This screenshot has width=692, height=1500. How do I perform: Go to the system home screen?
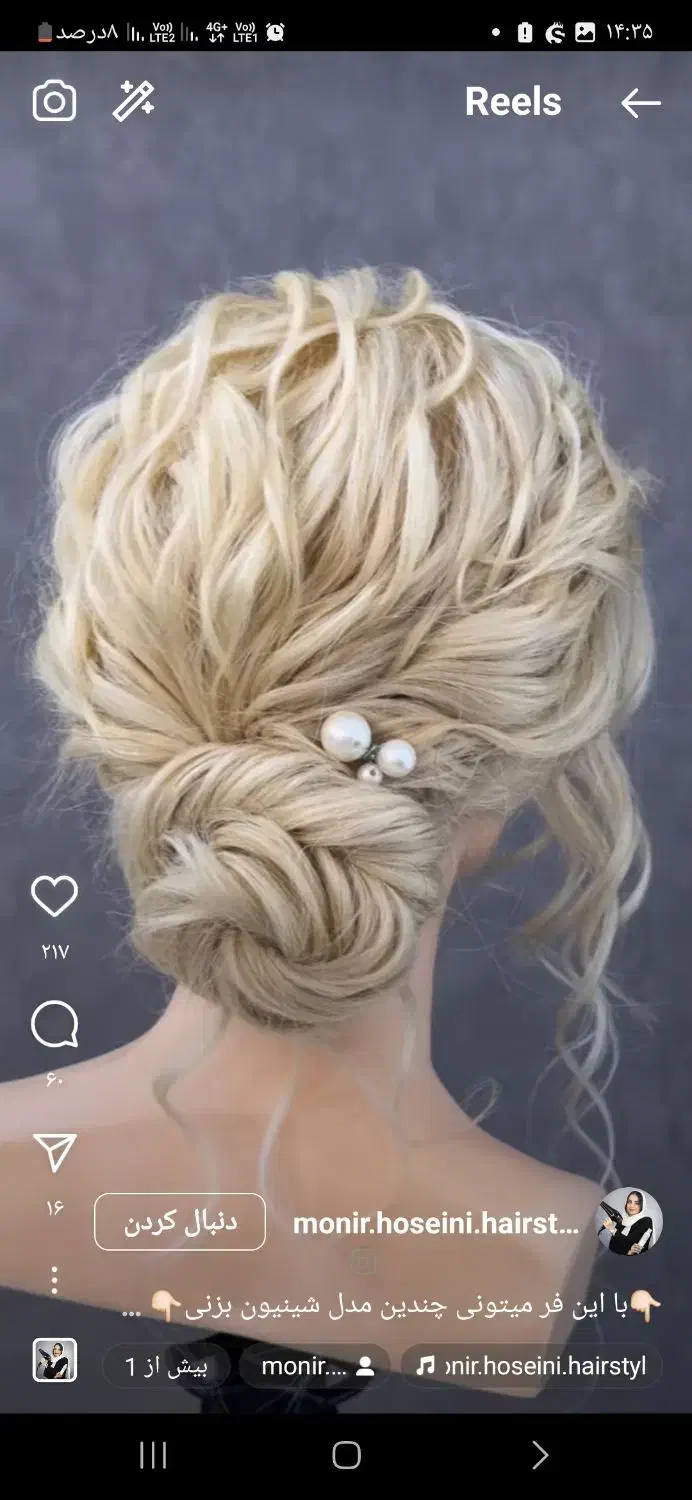[x=346, y=1455]
